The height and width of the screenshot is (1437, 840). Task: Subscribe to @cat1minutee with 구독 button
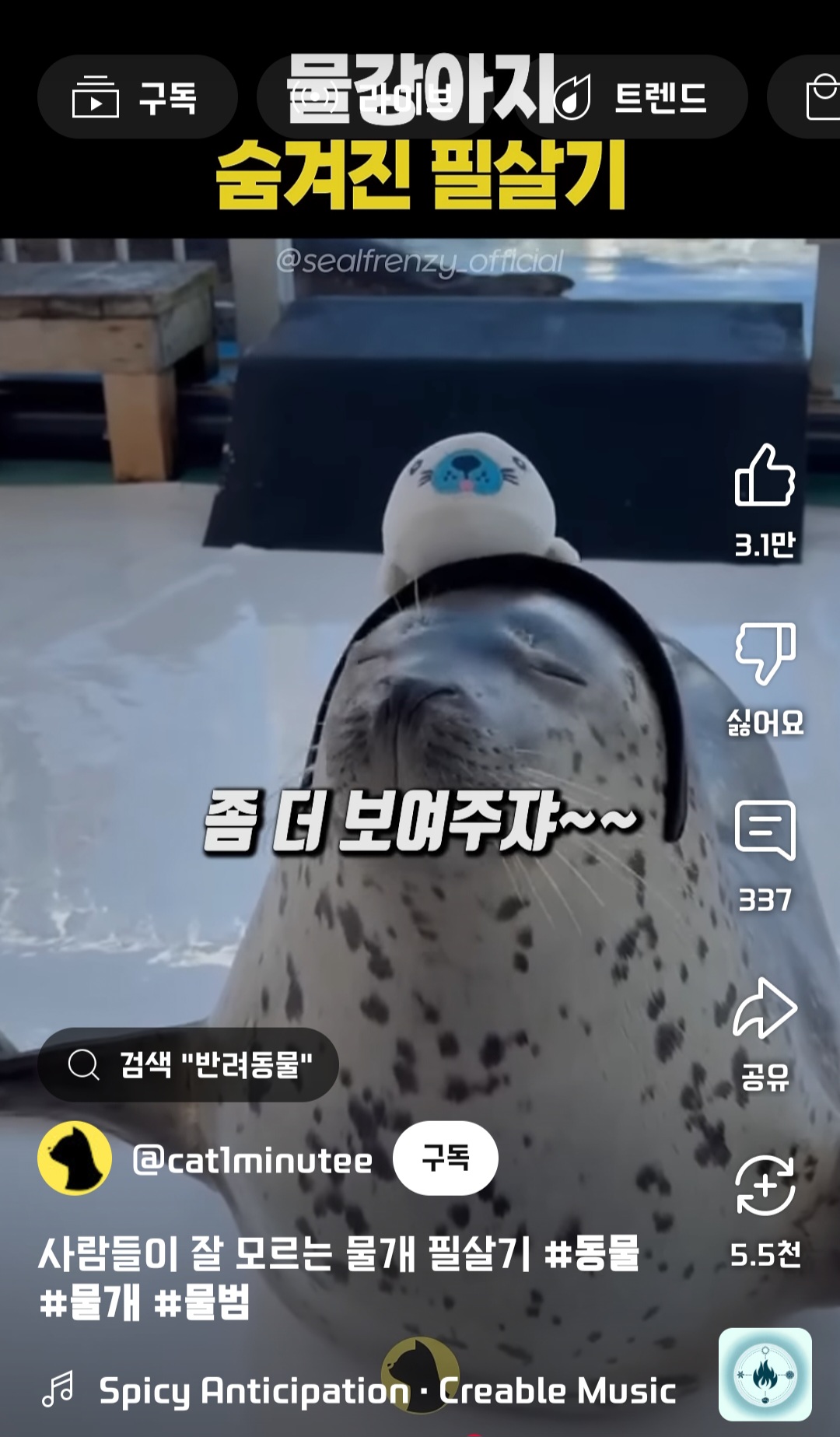click(446, 1158)
